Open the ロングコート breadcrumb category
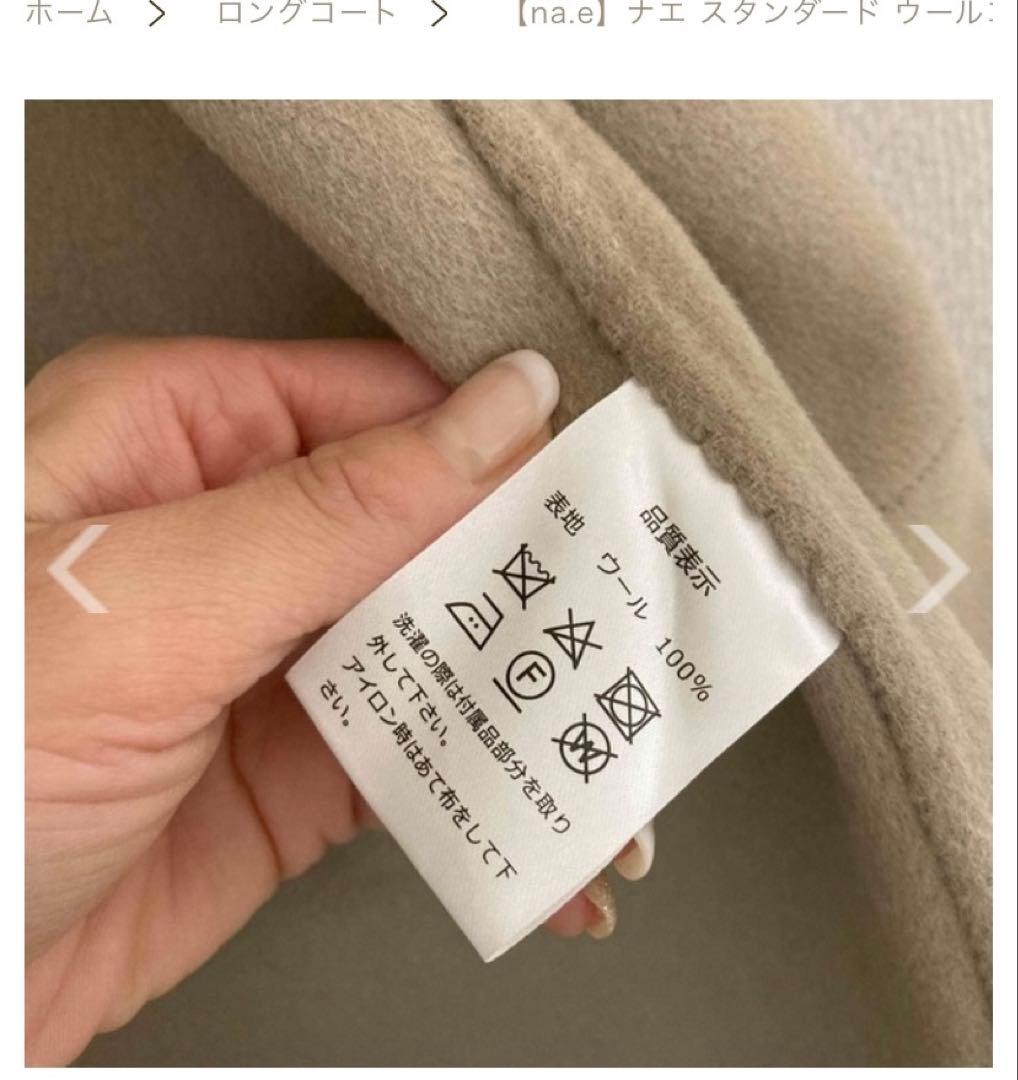Screen dimensions: 1018x1080 click(x=305, y=14)
